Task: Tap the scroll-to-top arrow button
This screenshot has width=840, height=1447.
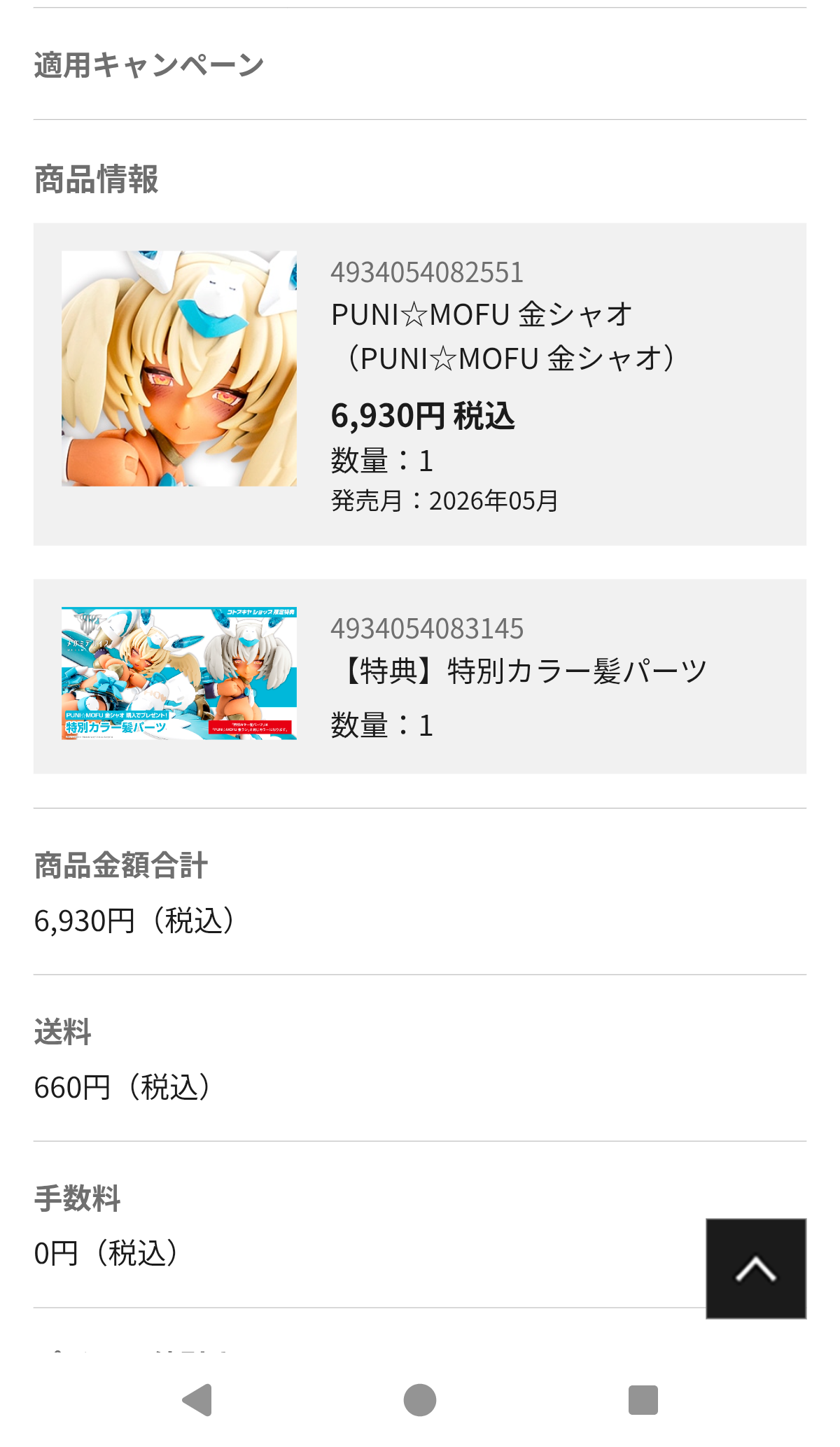Action: coord(756,1268)
